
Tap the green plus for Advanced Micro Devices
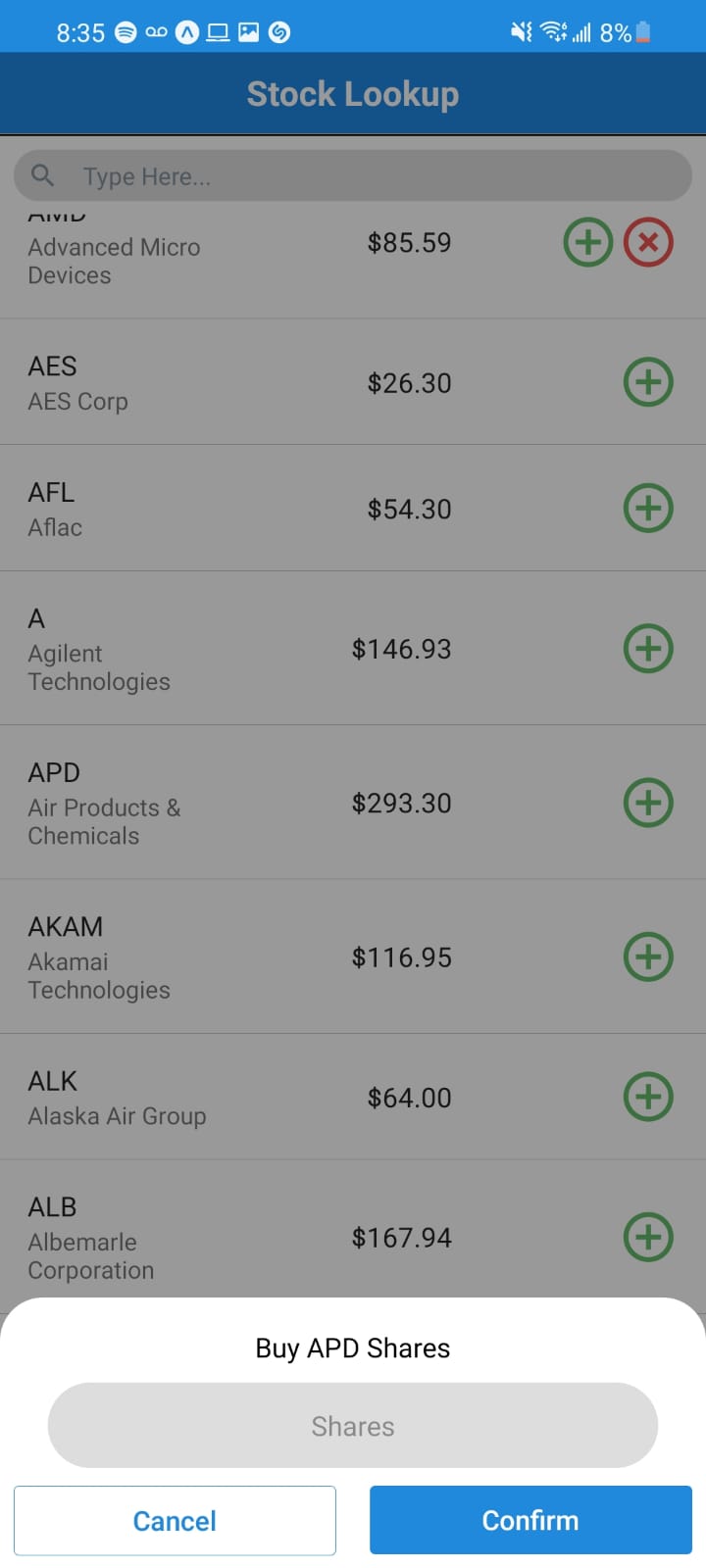588,242
